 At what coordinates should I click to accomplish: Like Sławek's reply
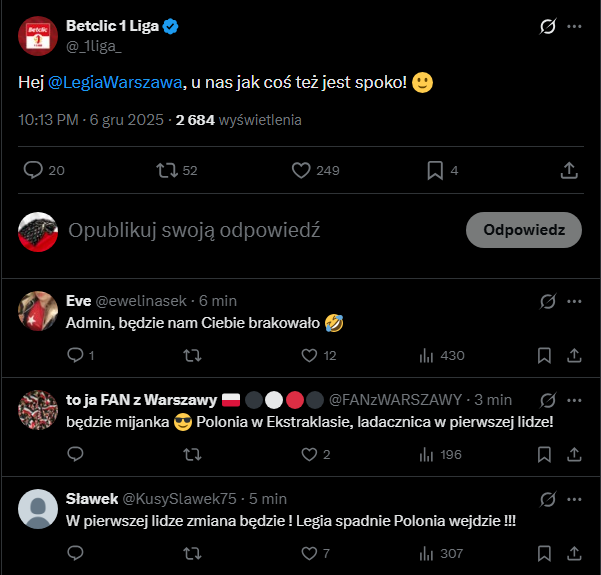coord(309,553)
